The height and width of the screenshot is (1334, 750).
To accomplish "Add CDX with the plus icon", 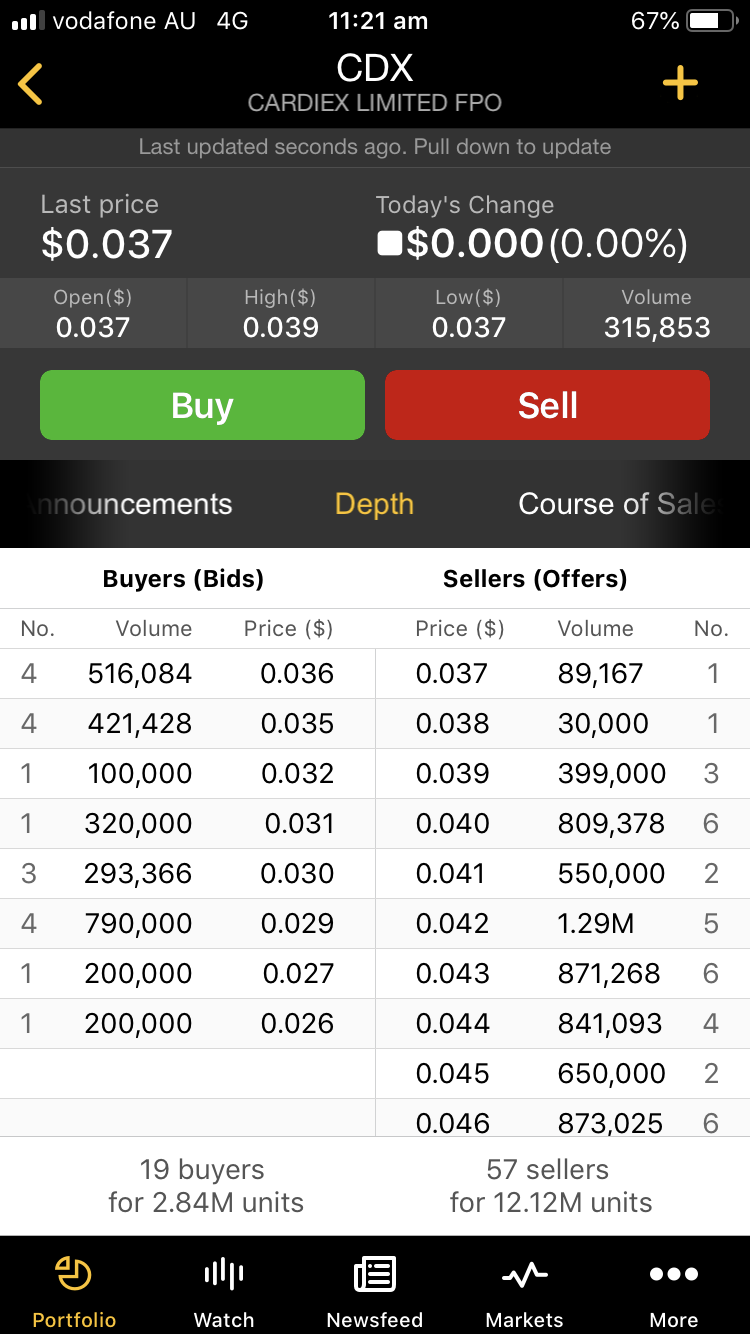I will click(x=680, y=83).
